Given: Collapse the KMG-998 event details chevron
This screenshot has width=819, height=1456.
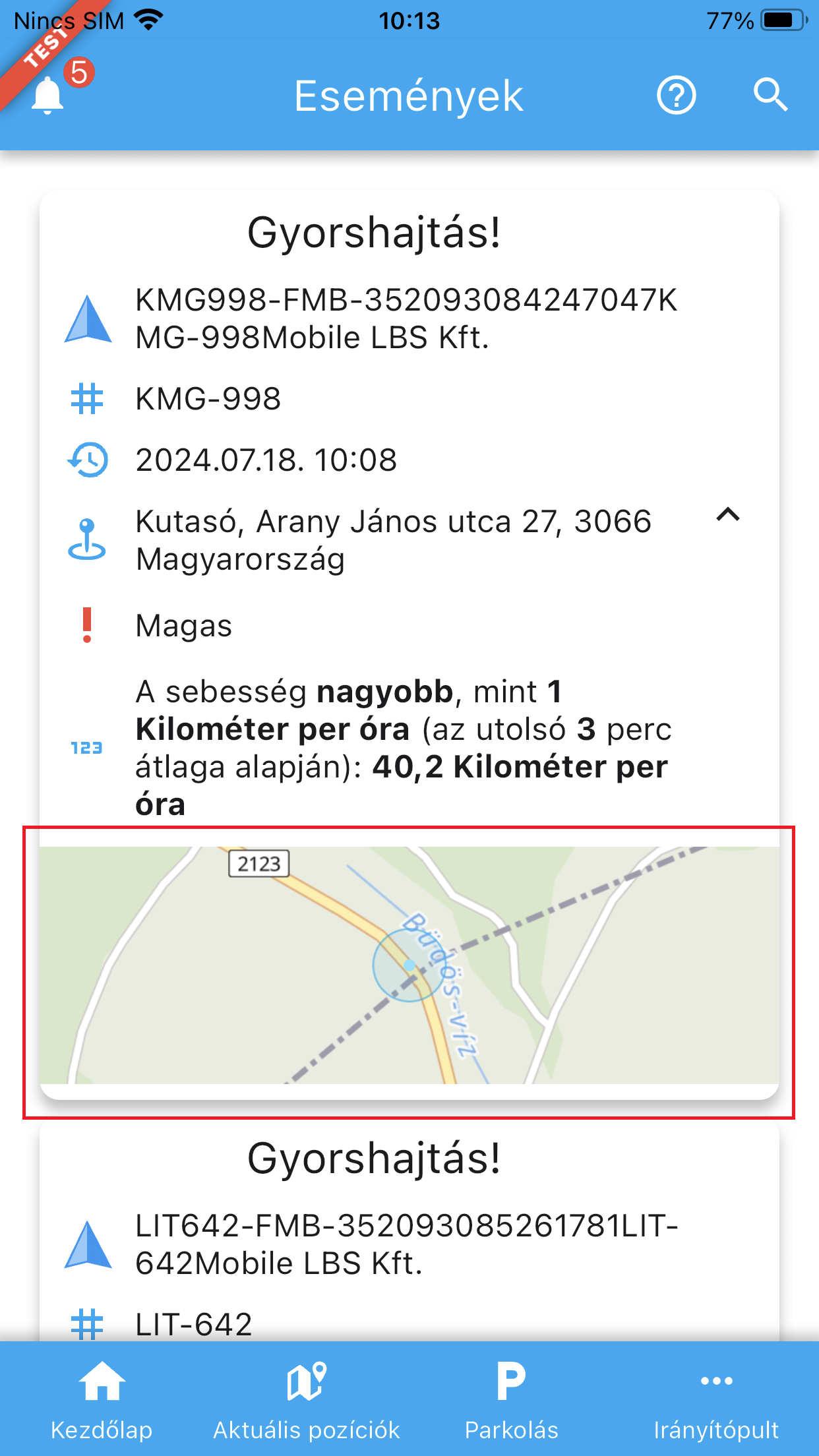Looking at the screenshot, I should (x=728, y=515).
